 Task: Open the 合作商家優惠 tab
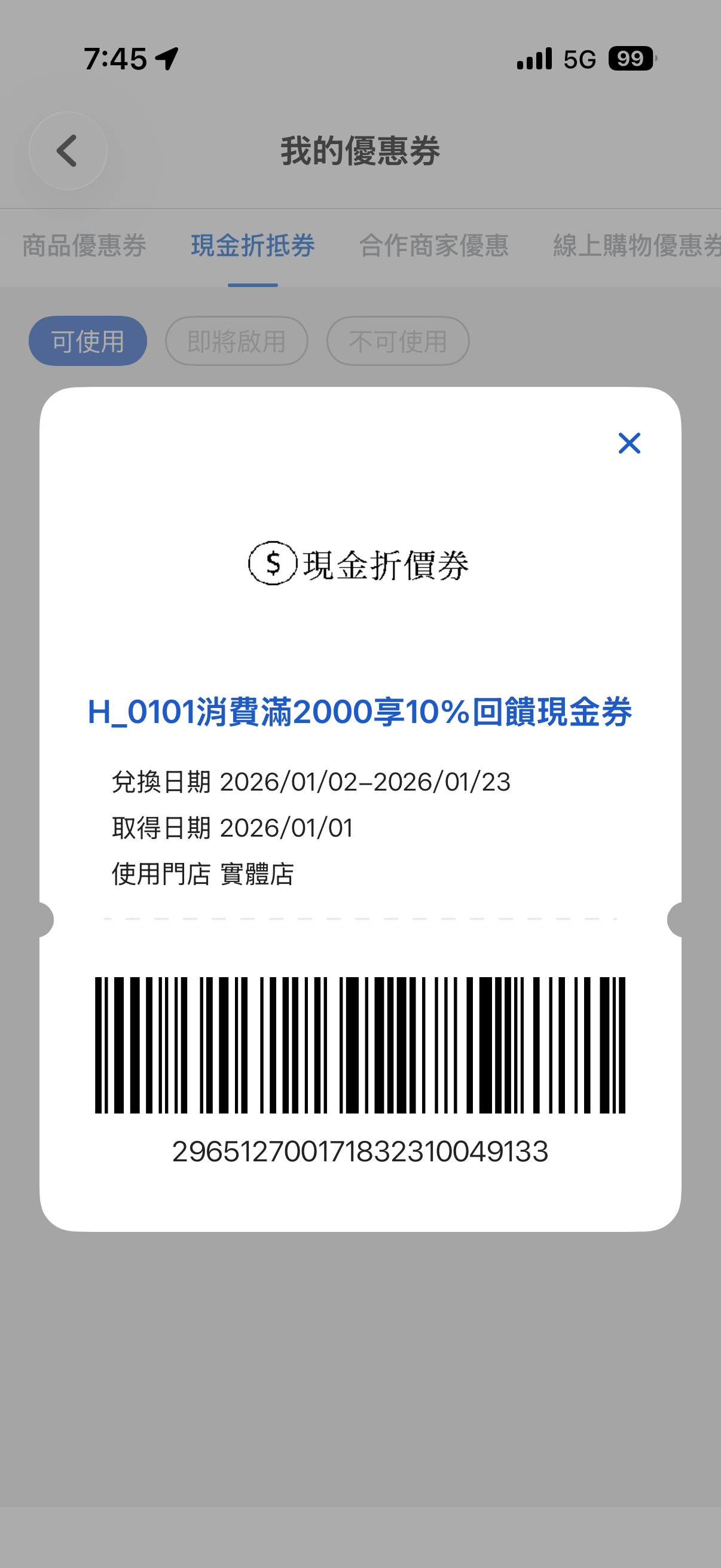pos(433,246)
